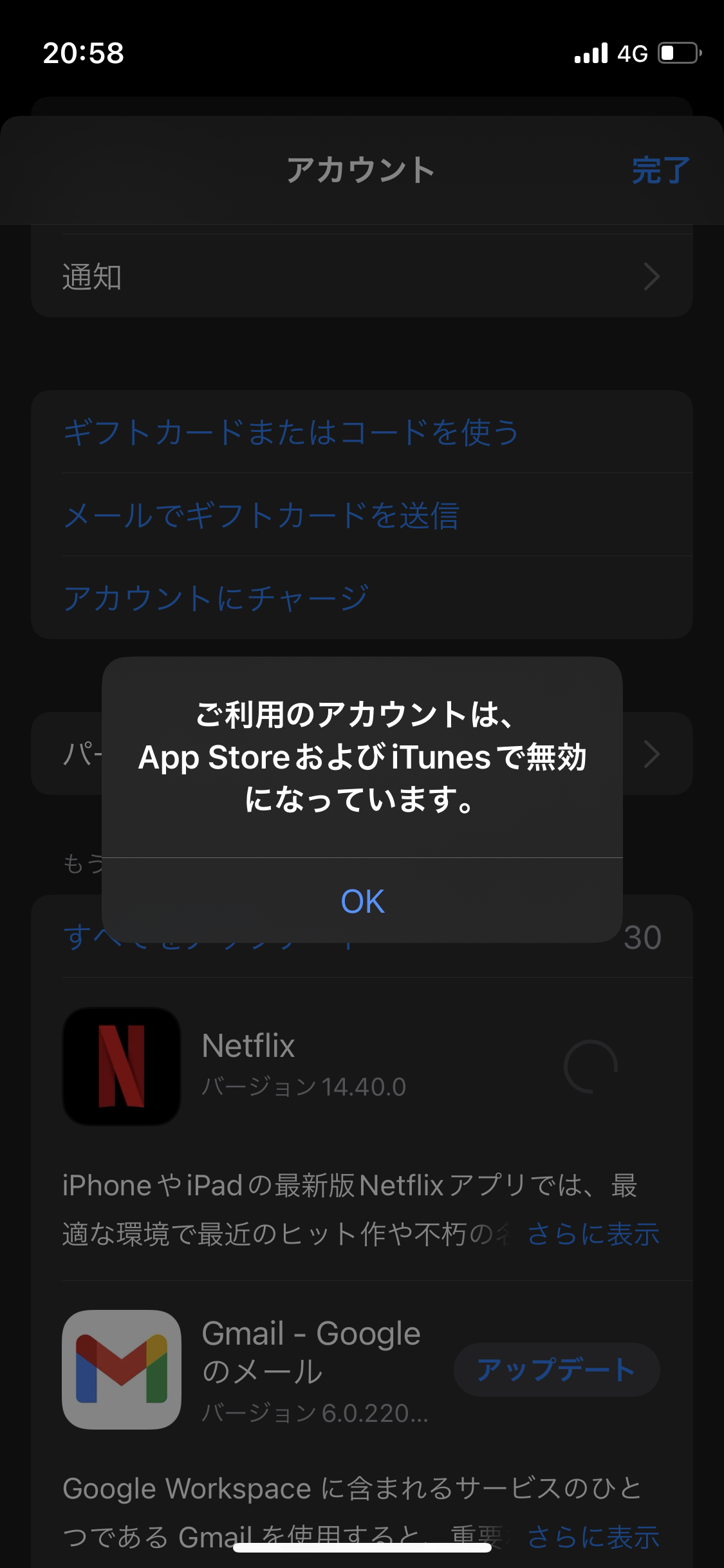
Task: Expand the Netflix description with さらに表示
Action: coord(593,1235)
